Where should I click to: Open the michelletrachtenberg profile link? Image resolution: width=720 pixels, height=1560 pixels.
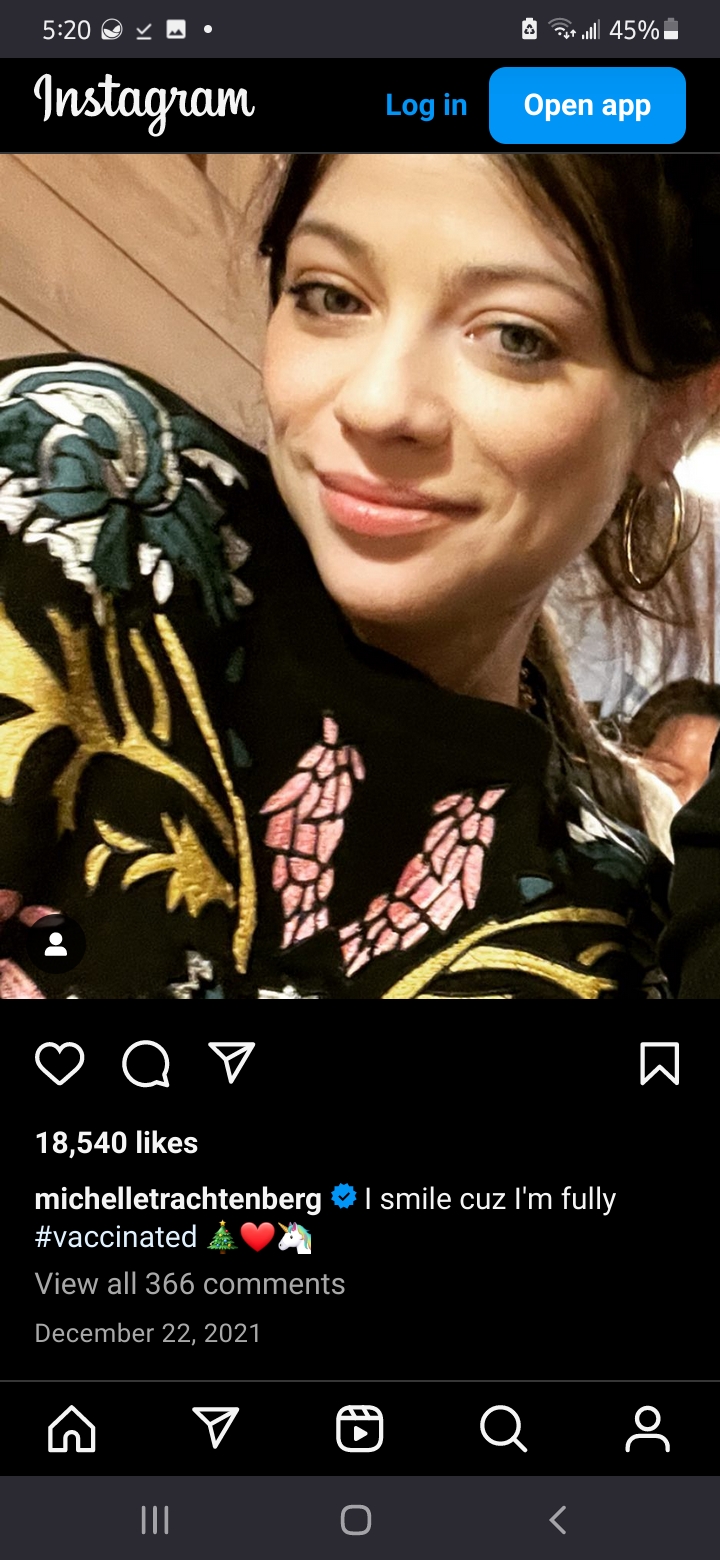178,1198
